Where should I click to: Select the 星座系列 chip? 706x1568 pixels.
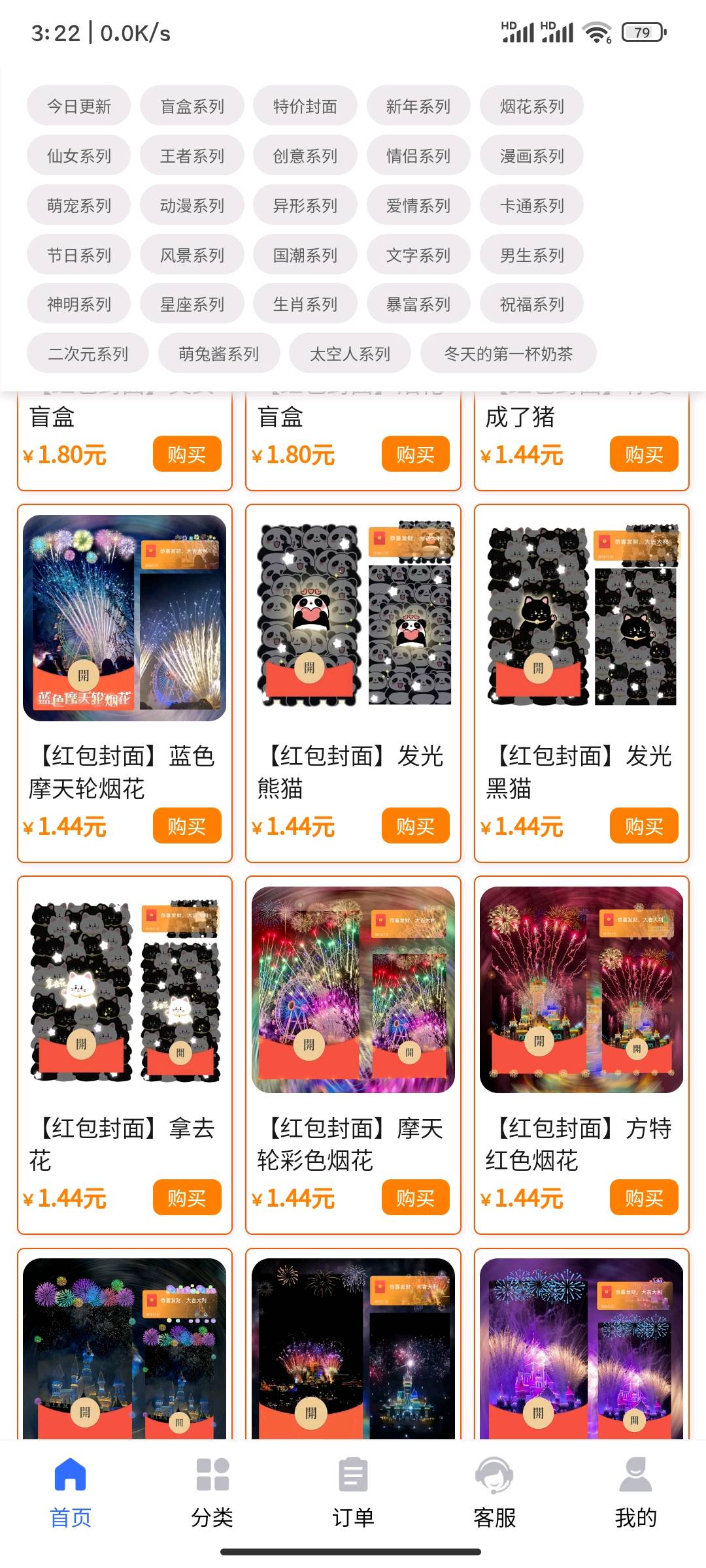tap(192, 304)
